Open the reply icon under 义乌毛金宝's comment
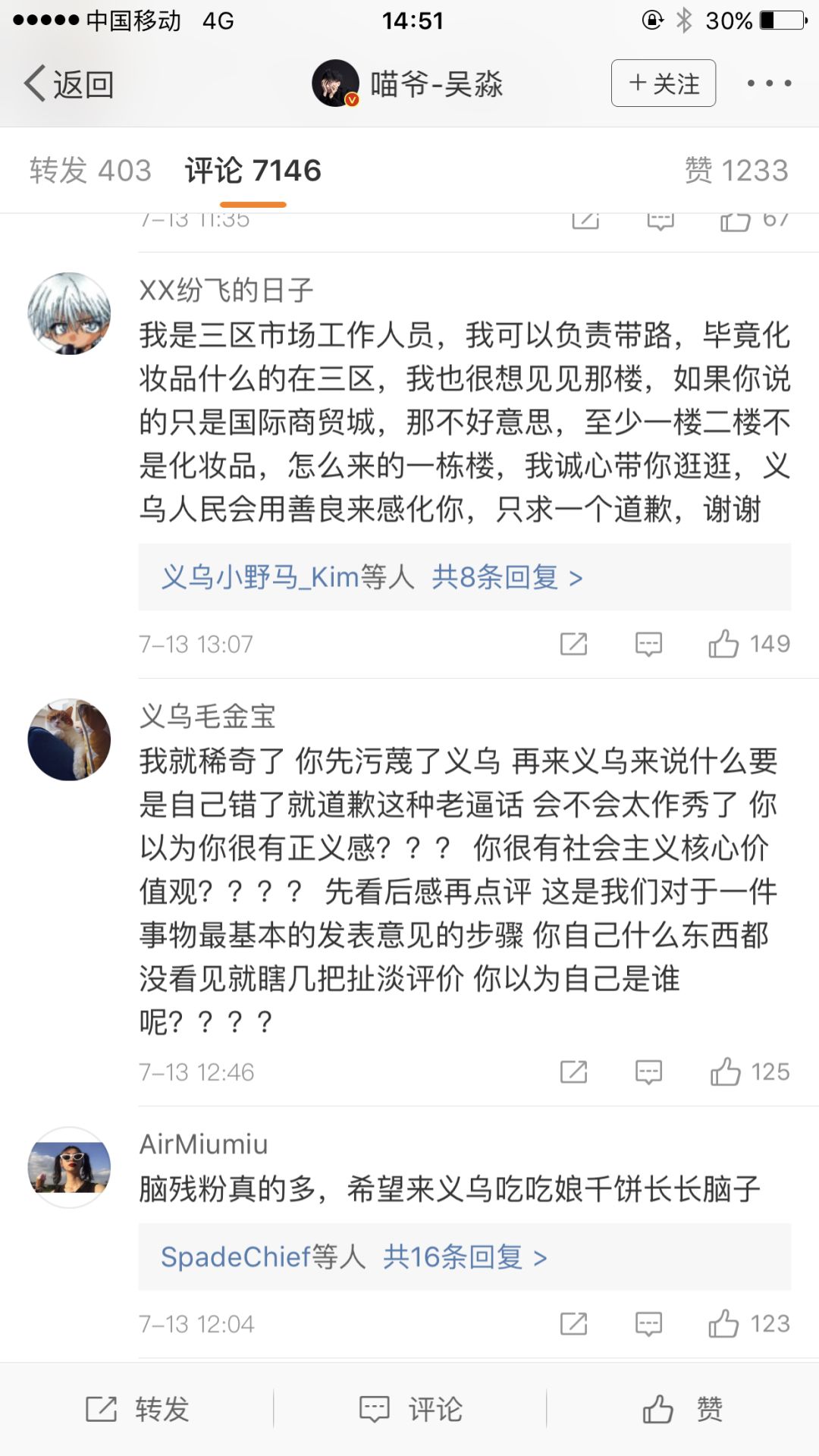 (648, 1072)
